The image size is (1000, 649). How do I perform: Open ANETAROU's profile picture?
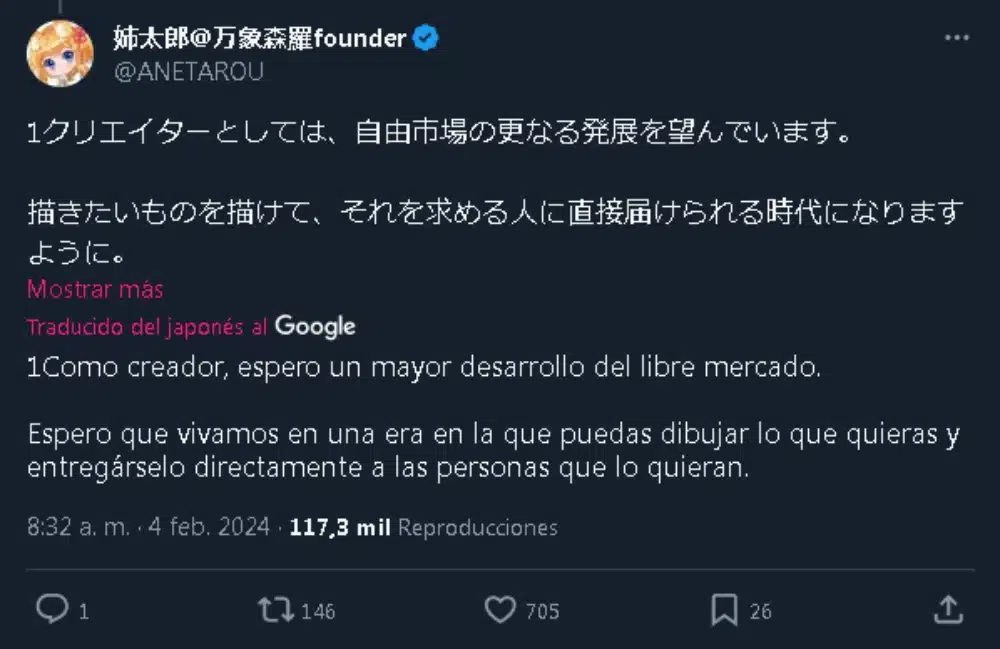[x=60, y=53]
